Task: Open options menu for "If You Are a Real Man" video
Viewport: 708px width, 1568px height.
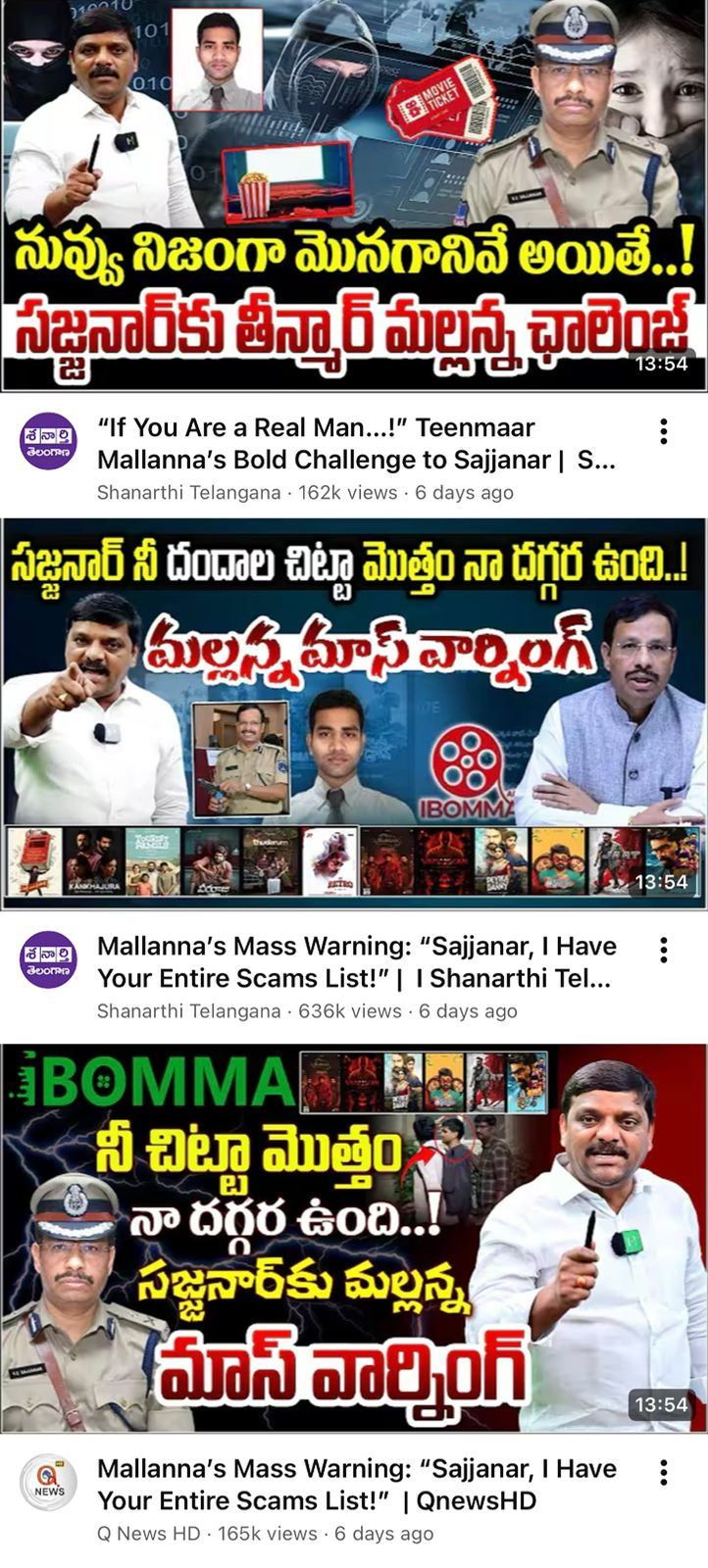Action: (664, 431)
